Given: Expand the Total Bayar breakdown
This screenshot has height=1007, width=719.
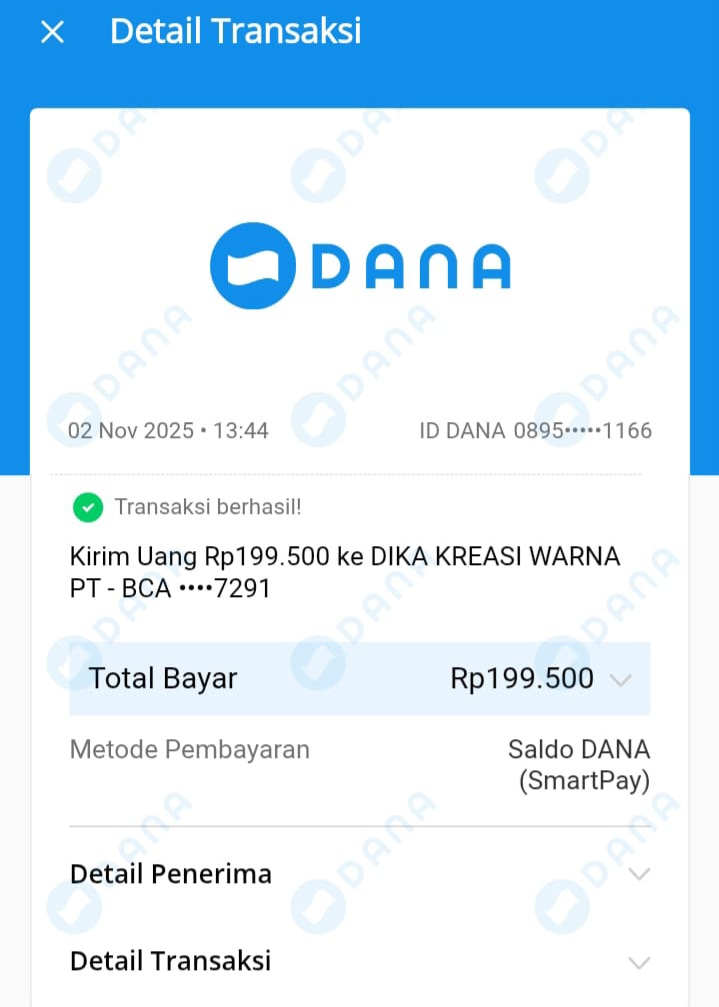Looking at the screenshot, I should tap(620, 680).
